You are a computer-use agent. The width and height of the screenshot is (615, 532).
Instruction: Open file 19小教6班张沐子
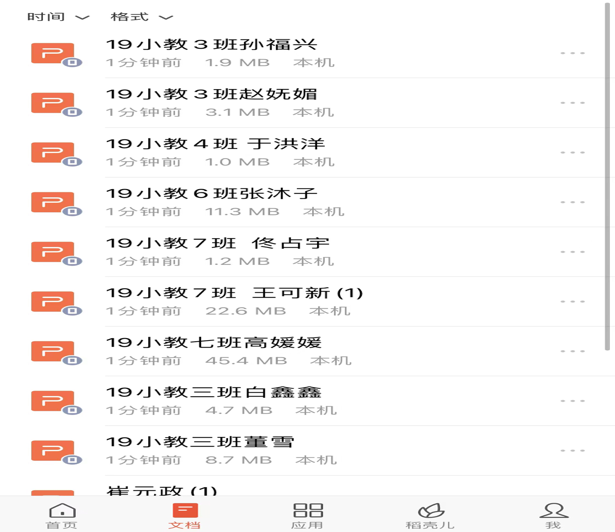[211, 193]
